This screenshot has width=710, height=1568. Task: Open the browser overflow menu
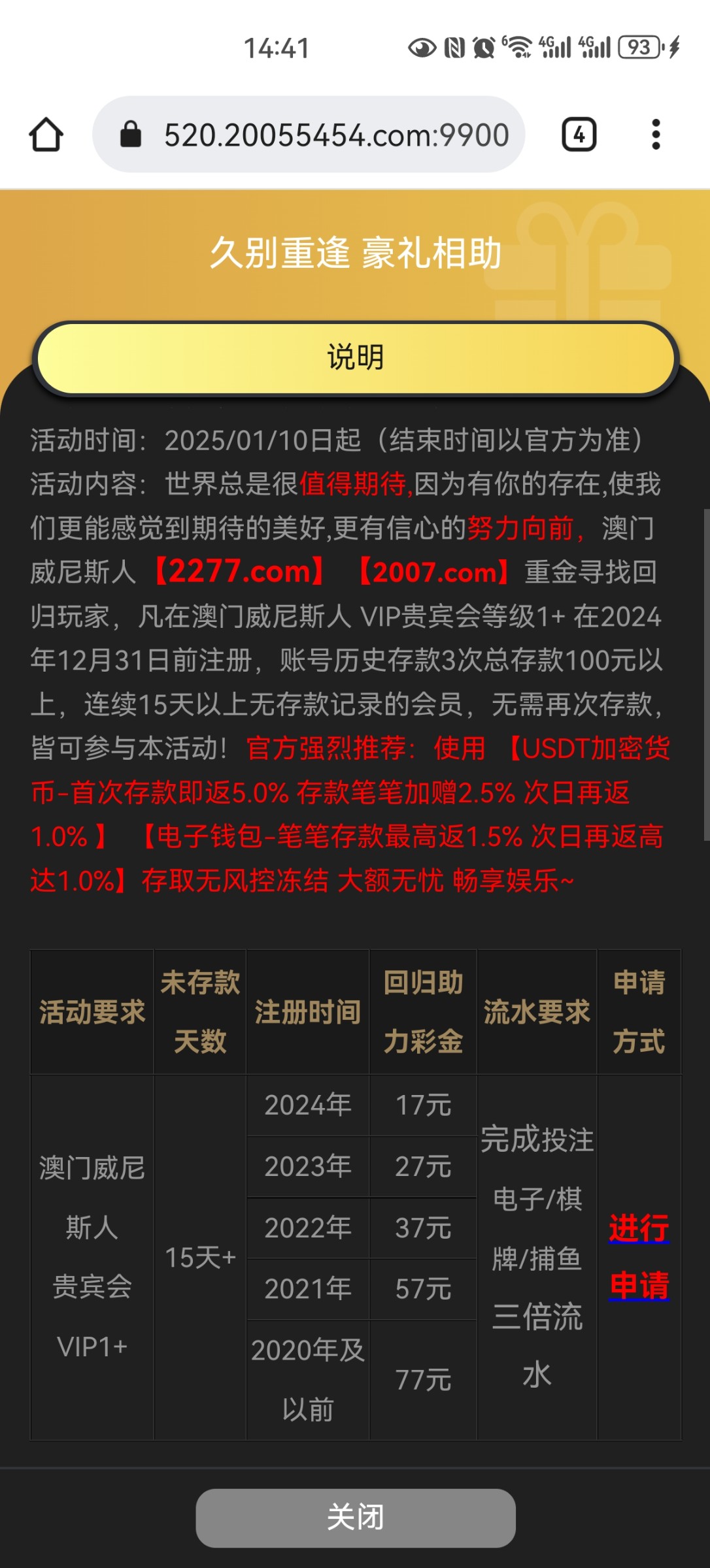(656, 135)
